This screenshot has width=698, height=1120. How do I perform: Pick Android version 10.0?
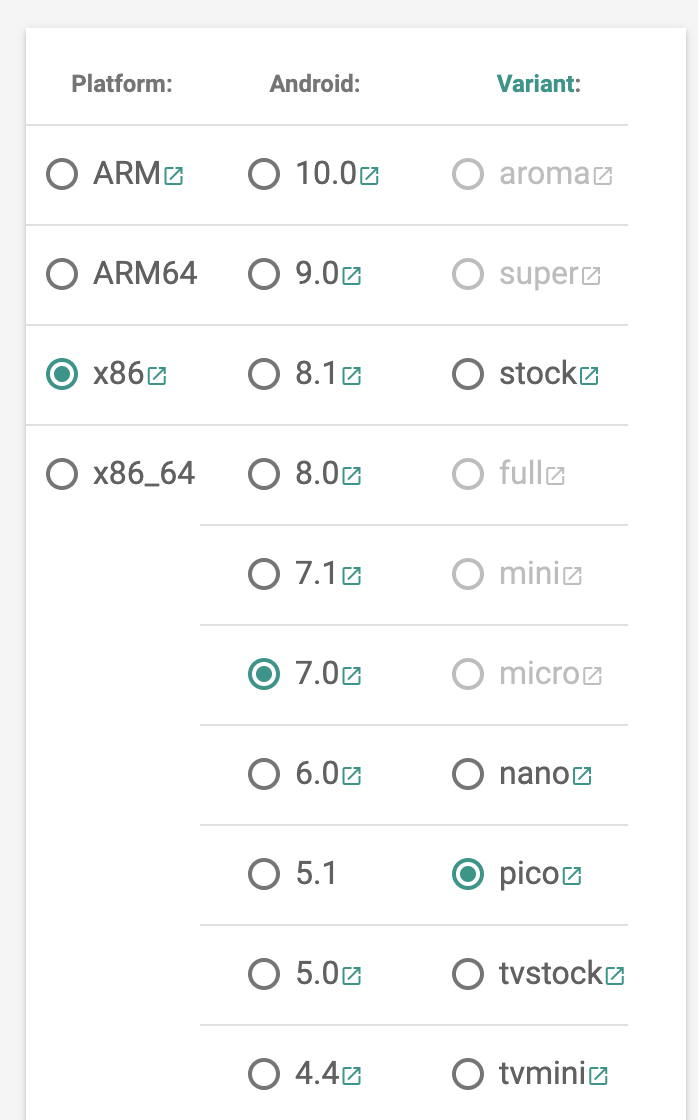[x=264, y=174]
